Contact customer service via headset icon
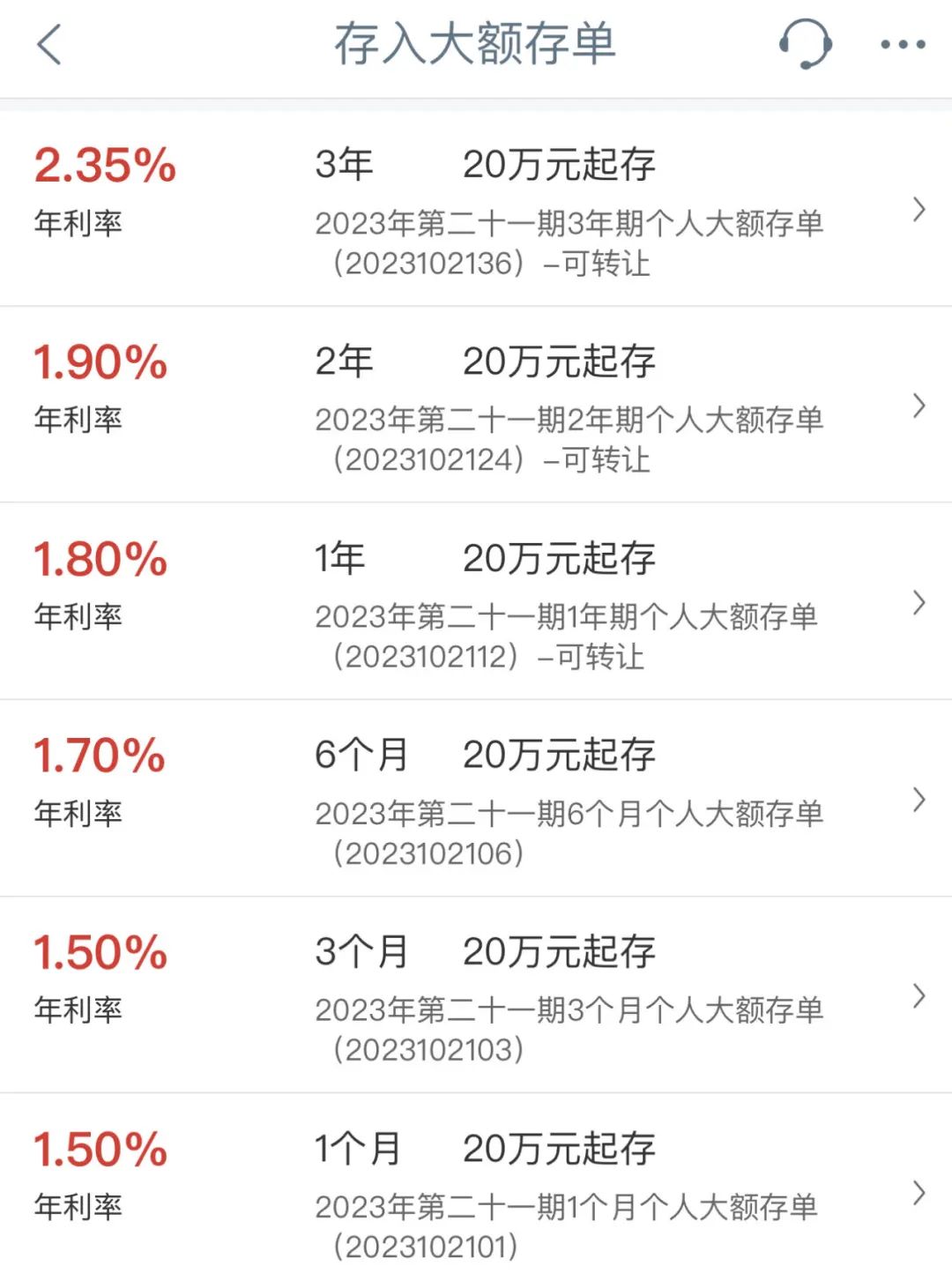This screenshot has width=952, height=1281. 805,44
